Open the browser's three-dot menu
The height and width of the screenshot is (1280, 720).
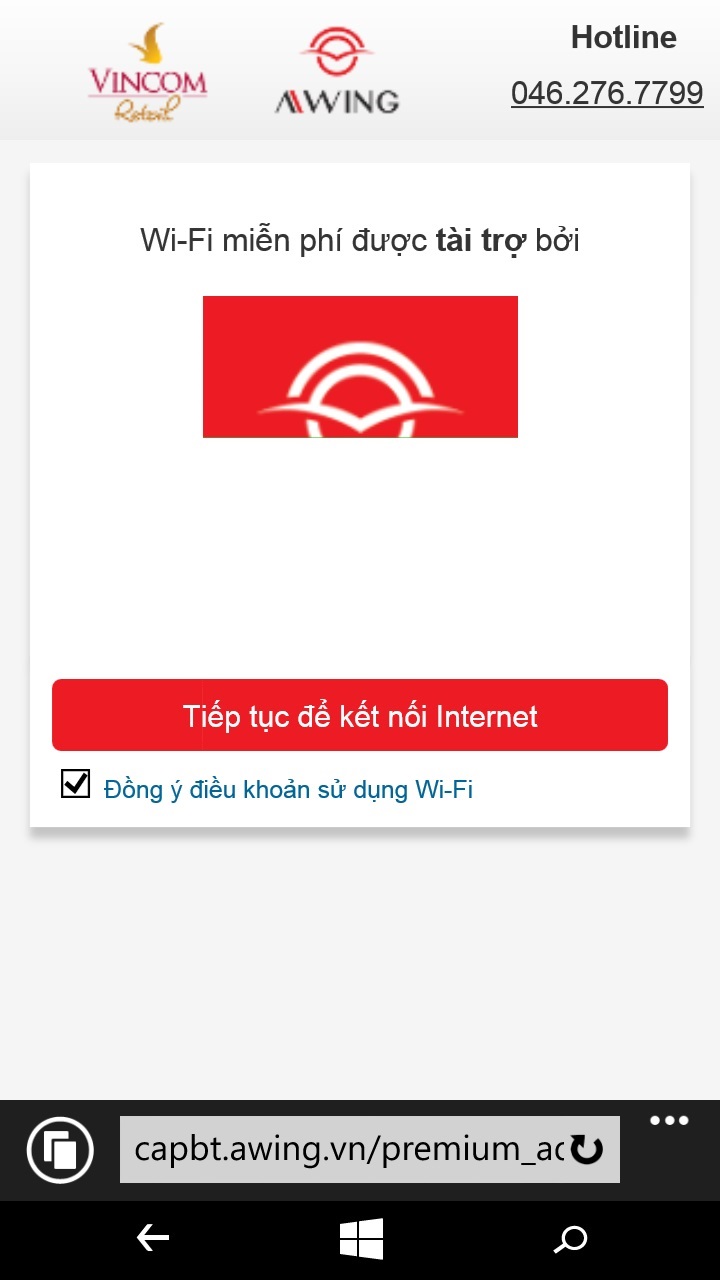coord(669,1121)
